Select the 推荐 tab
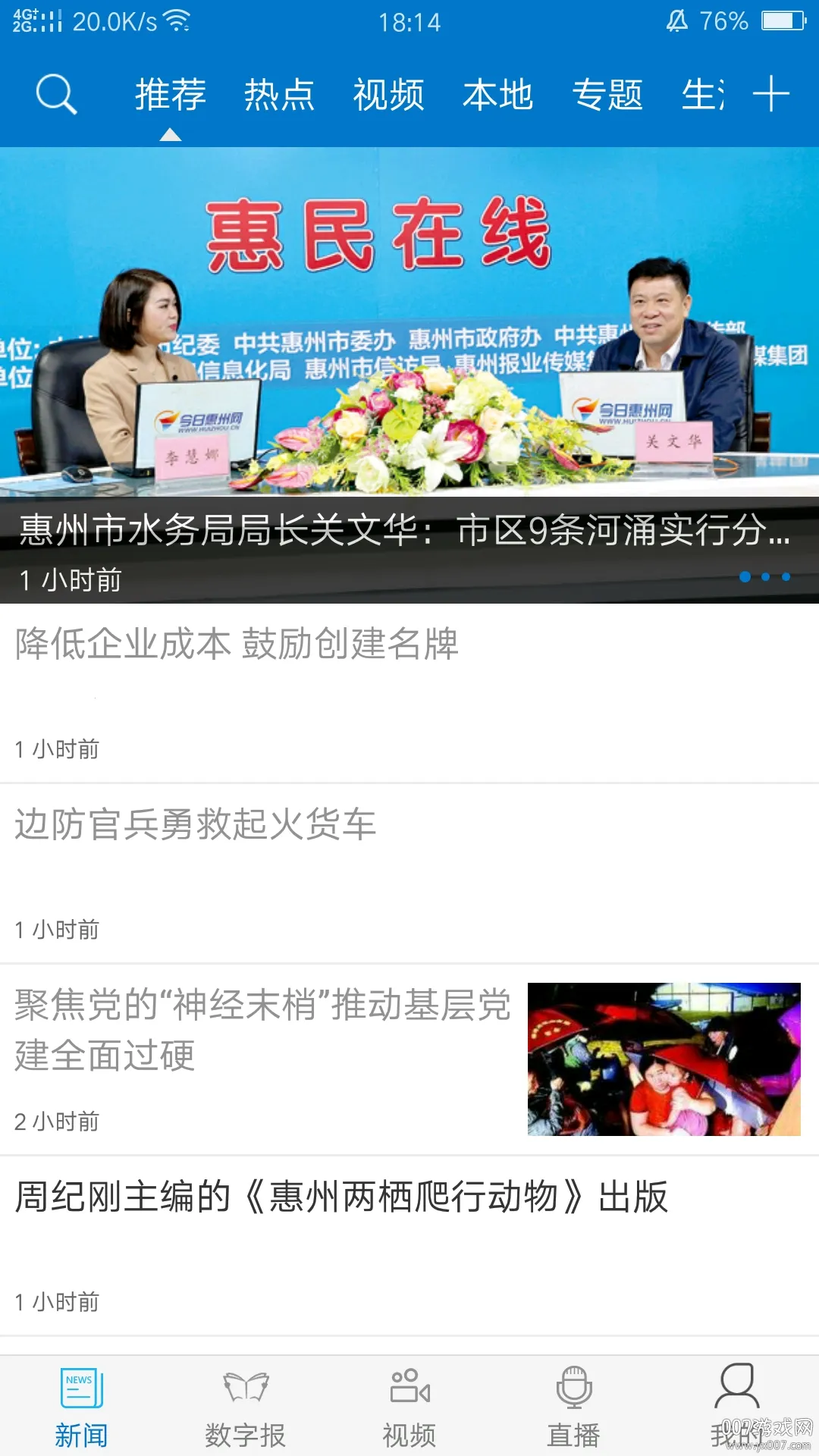Viewport: 819px width, 1456px height. click(x=171, y=95)
